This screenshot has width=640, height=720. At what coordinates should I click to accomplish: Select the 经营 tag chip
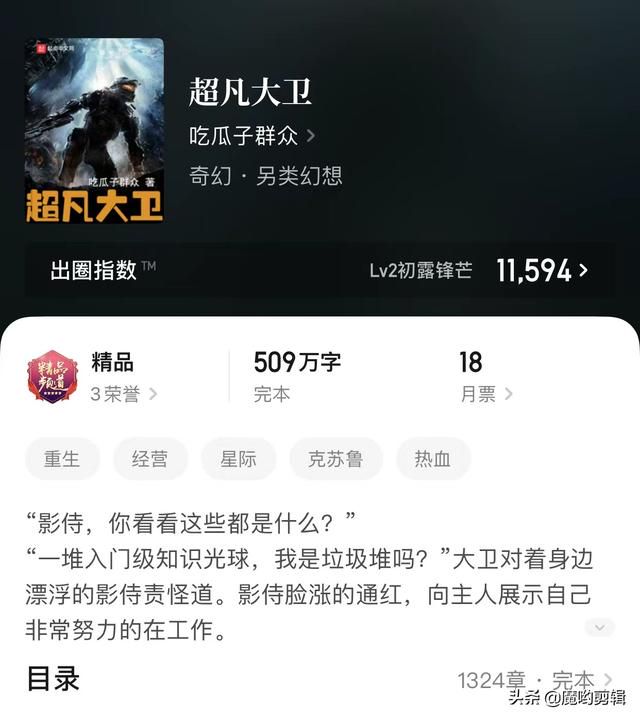(x=150, y=459)
